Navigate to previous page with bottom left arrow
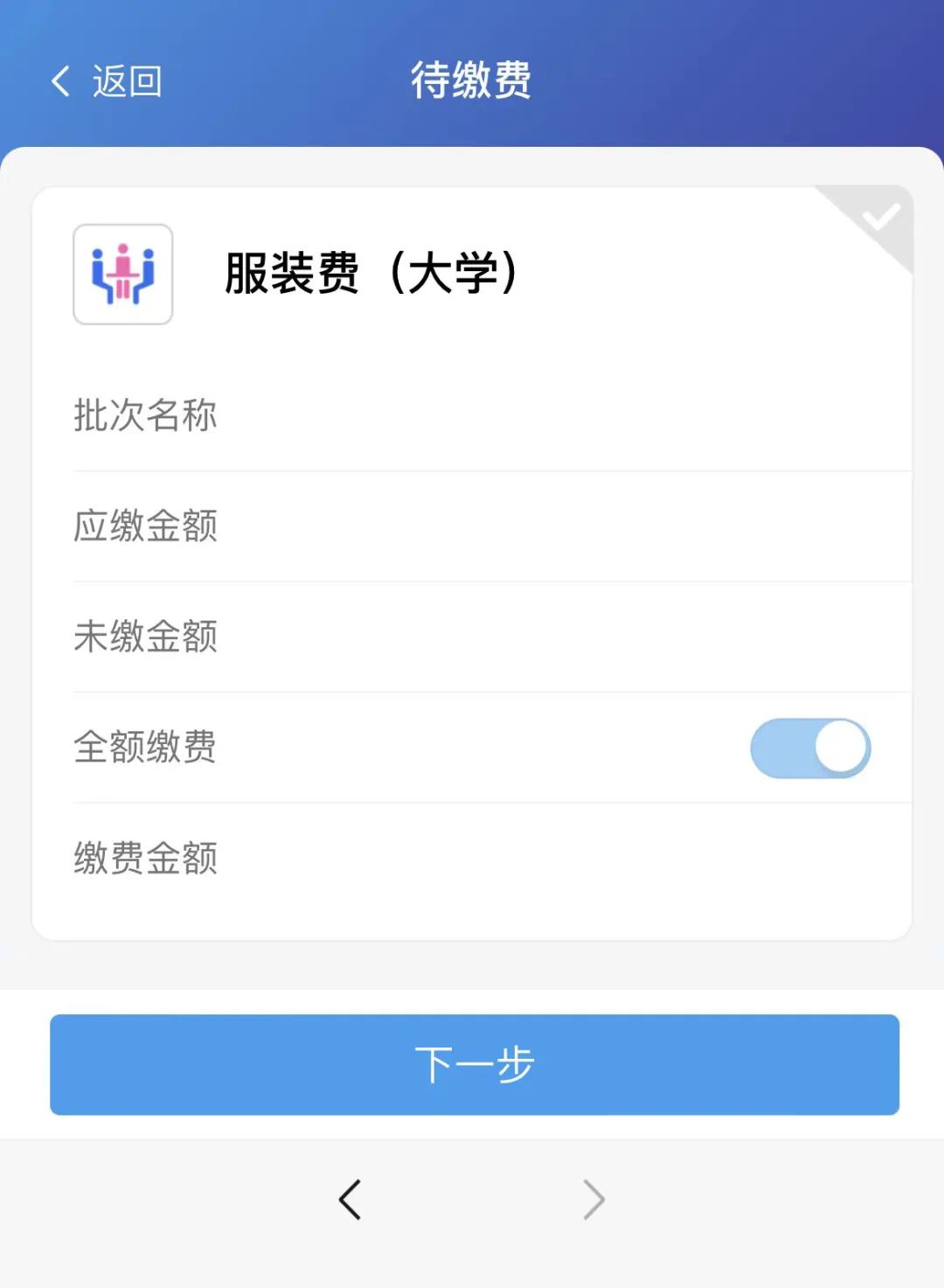944x1288 pixels. (351, 1199)
